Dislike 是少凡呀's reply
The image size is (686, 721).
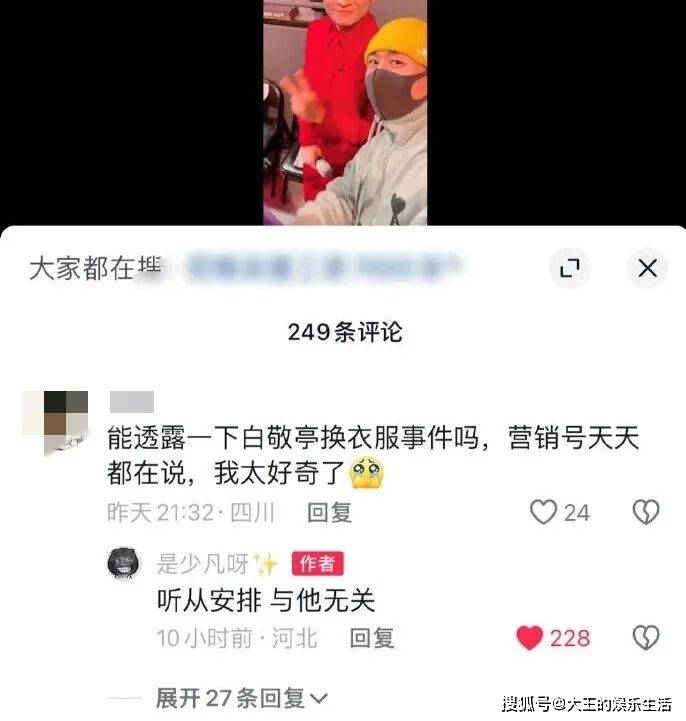(x=646, y=637)
